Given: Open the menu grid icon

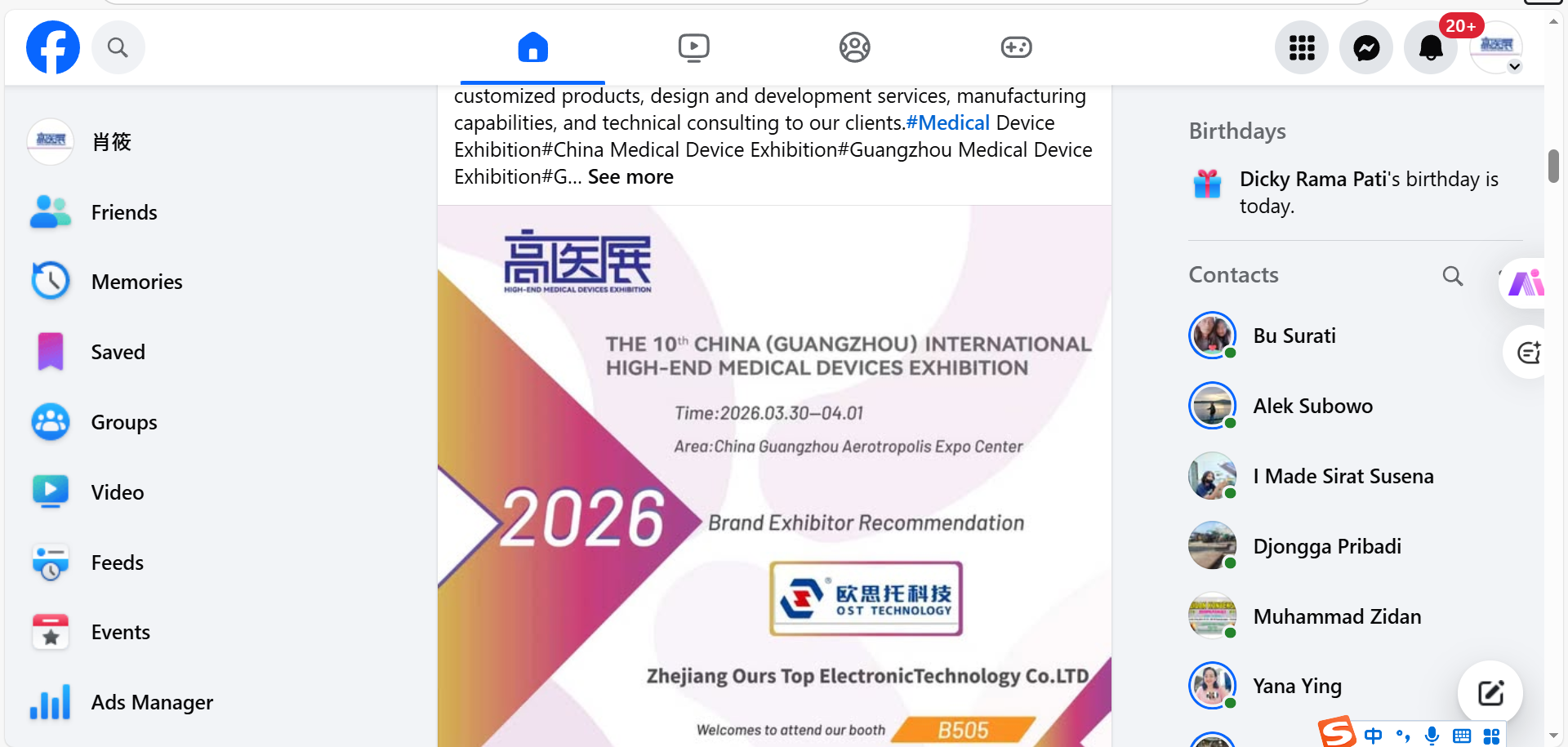Looking at the screenshot, I should click(x=1301, y=47).
